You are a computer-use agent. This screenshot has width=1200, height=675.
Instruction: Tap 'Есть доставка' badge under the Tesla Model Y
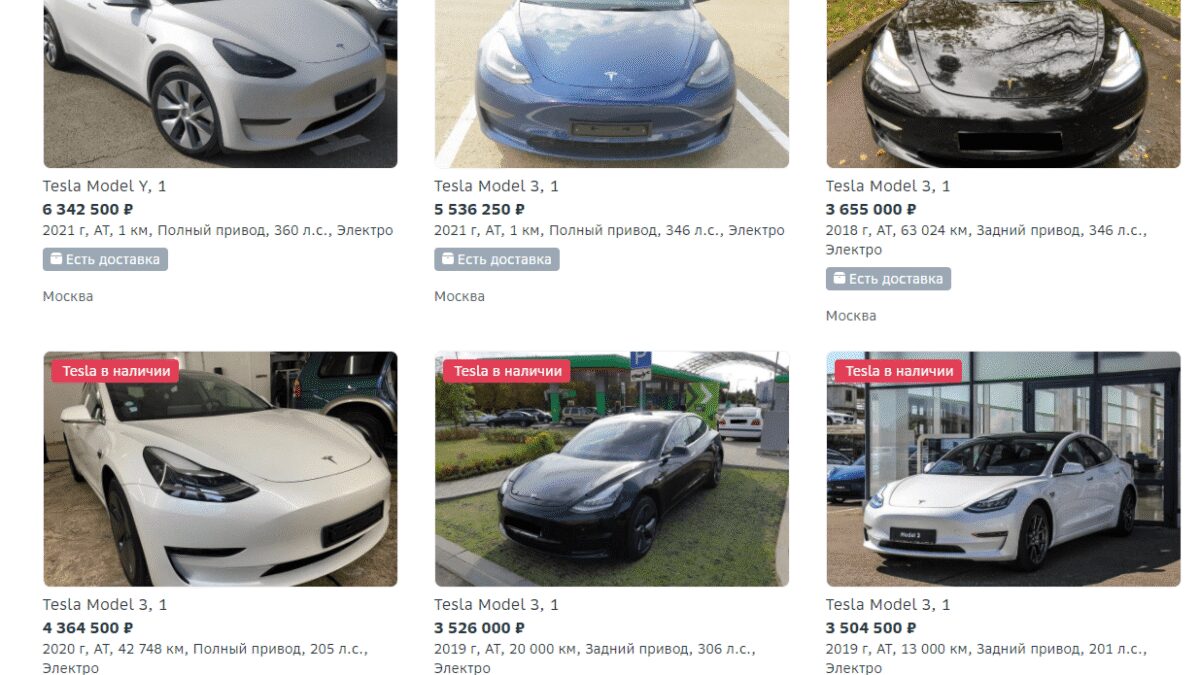click(105, 260)
